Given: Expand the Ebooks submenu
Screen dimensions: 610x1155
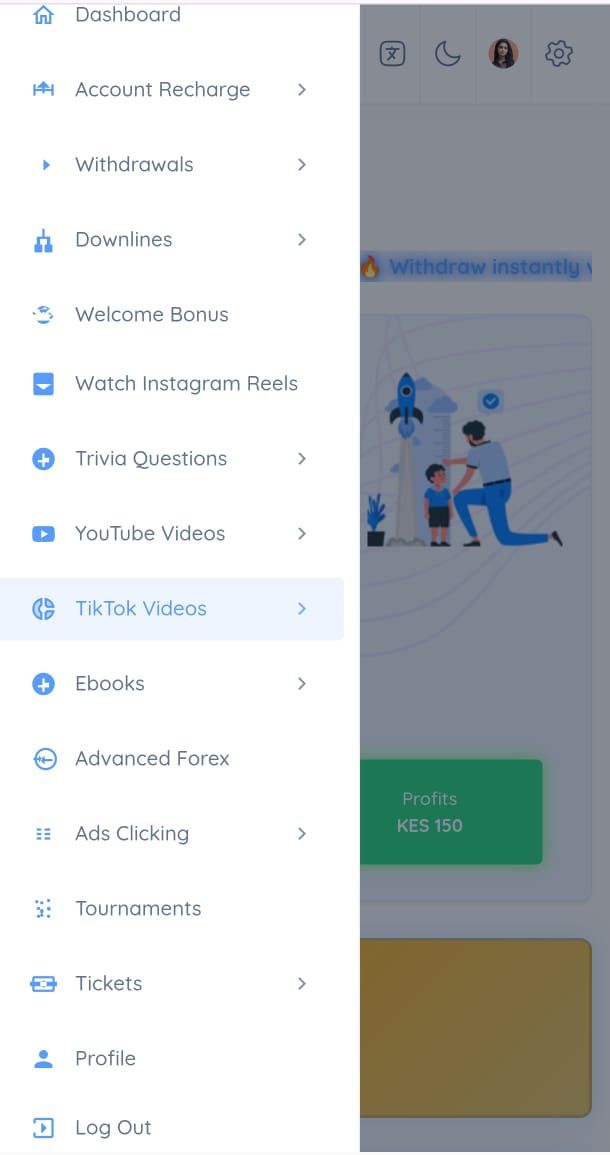Looking at the screenshot, I should point(110,684).
